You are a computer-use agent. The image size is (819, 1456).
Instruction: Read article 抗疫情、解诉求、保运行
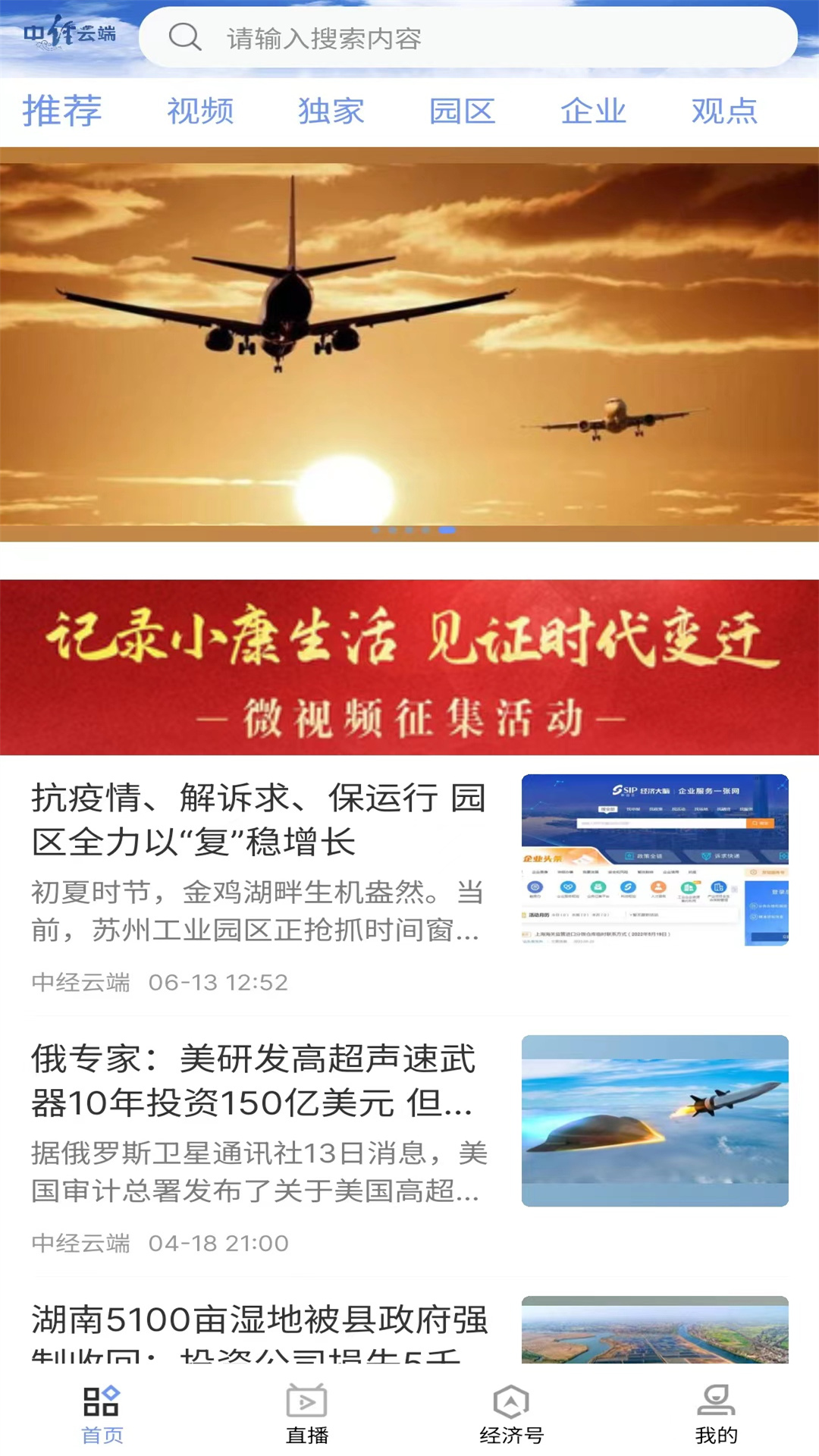coord(258,821)
